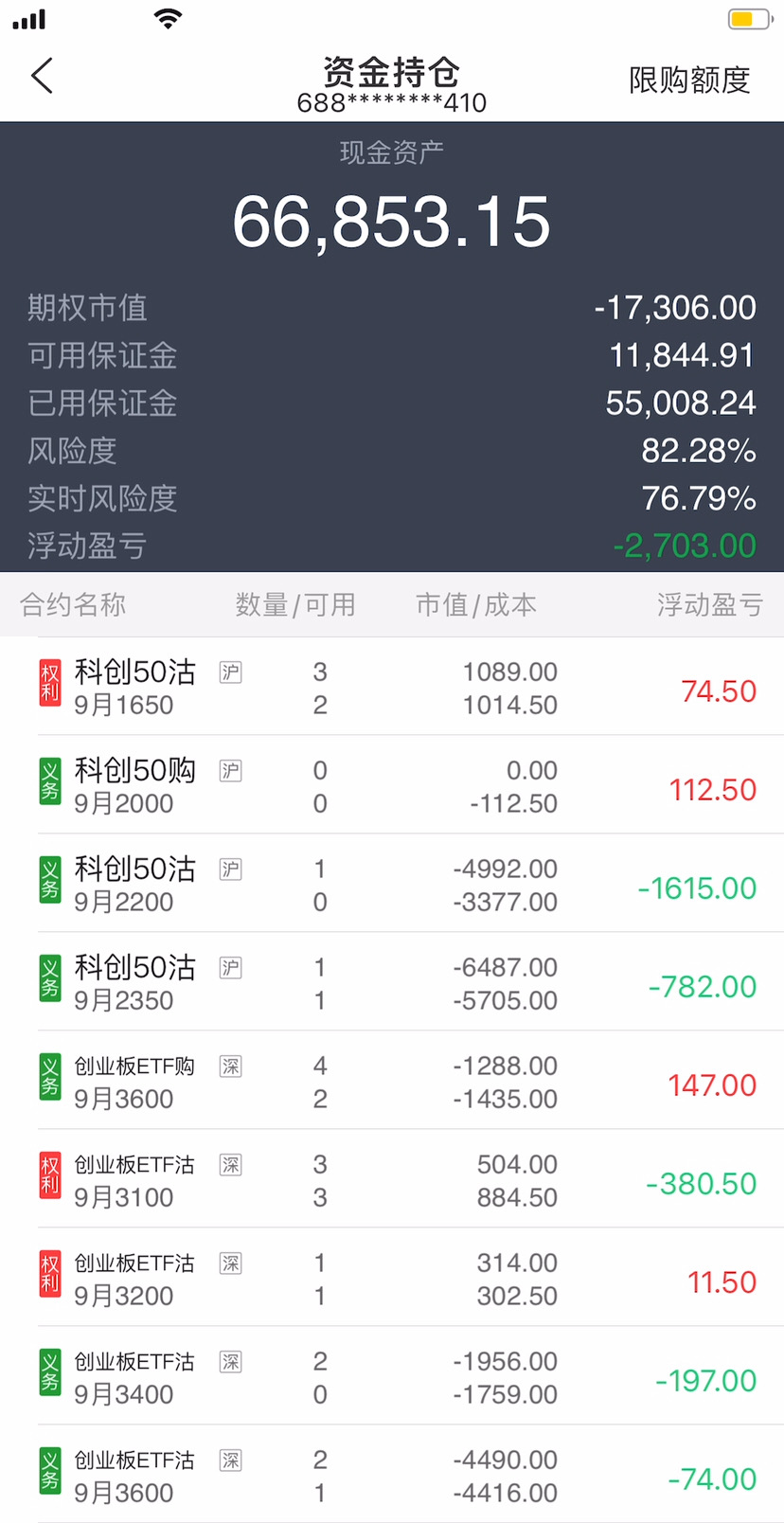Open the 创业板ETF沽 9月3400 holding
The width and height of the screenshot is (784, 1523).
(x=392, y=1376)
